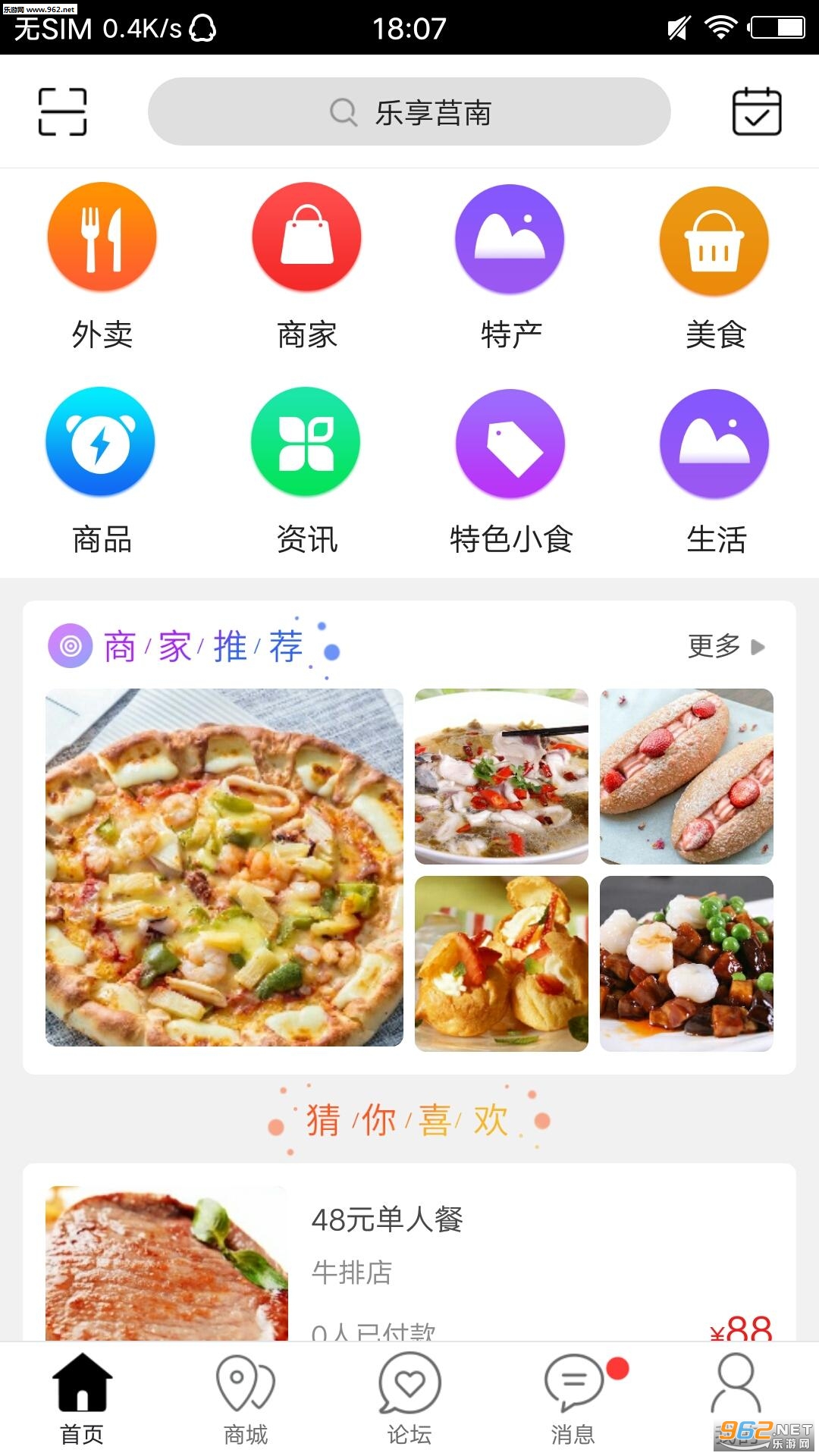This screenshot has height=1456, width=819.
Task: Open the 48元单人餐 deal card
Action: tap(409, 1259)
